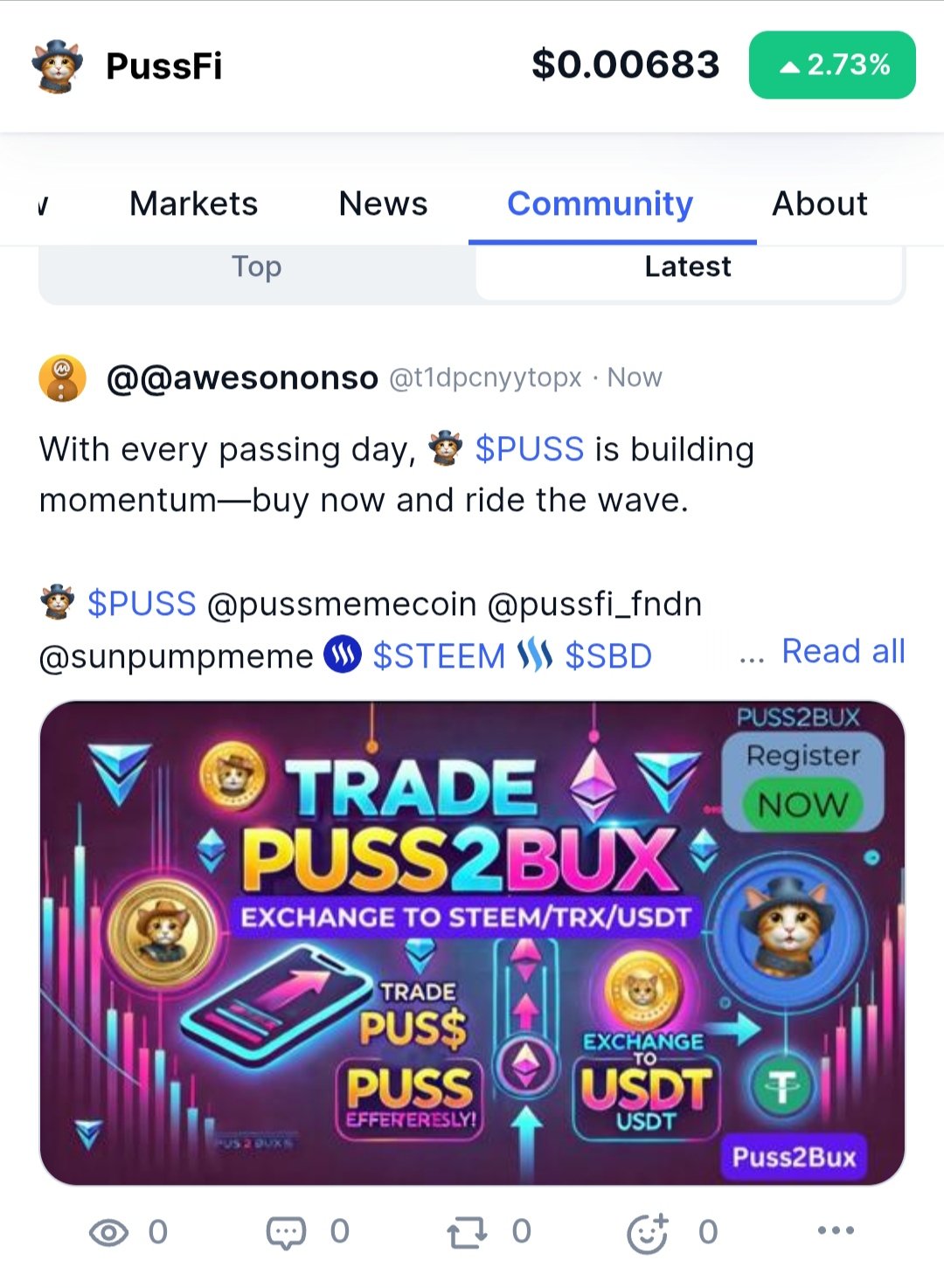Repost awesononso's post
This screenshot has width=944, height=1288.
click(x=467, y=1232)
